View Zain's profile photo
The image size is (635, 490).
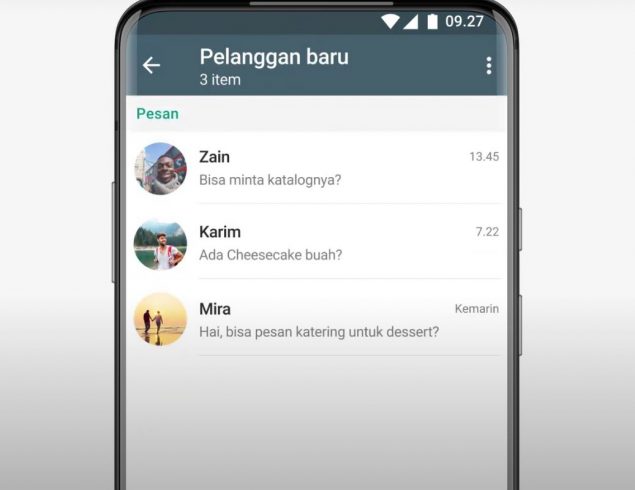pyautogui.click(x=160, y=168)
